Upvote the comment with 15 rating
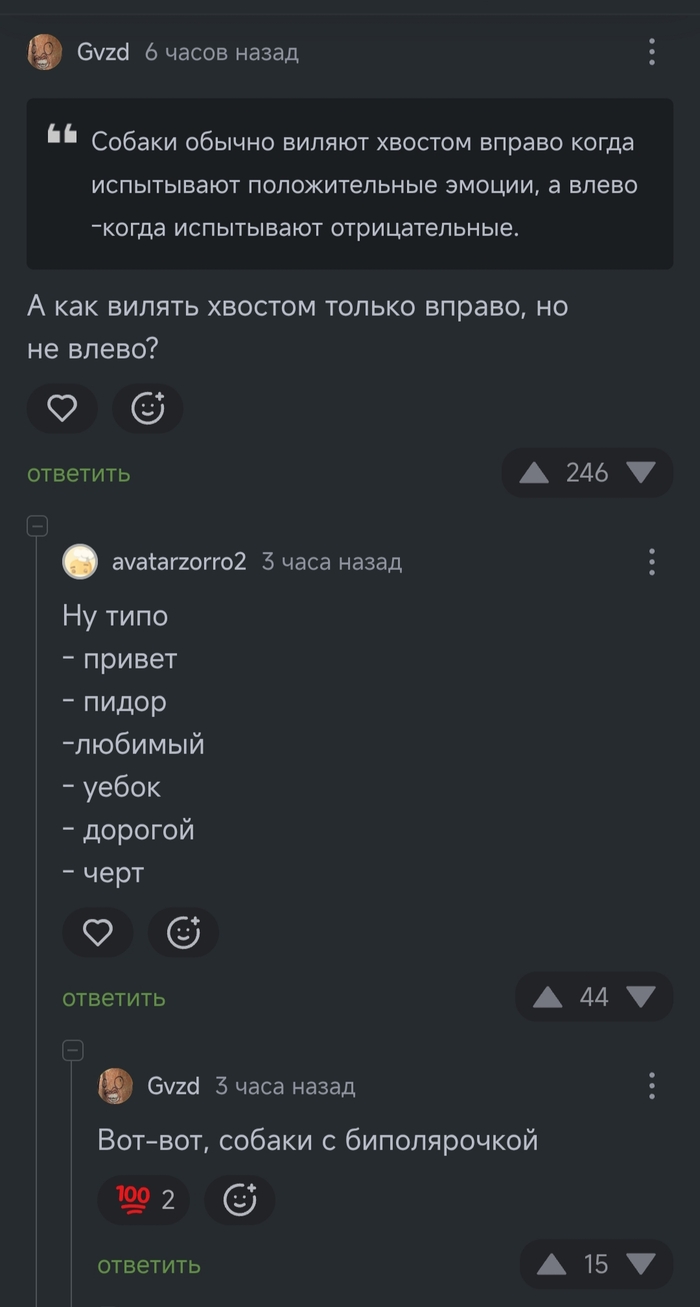The height and width of the screenshot is (1307, 700). 551,1265
